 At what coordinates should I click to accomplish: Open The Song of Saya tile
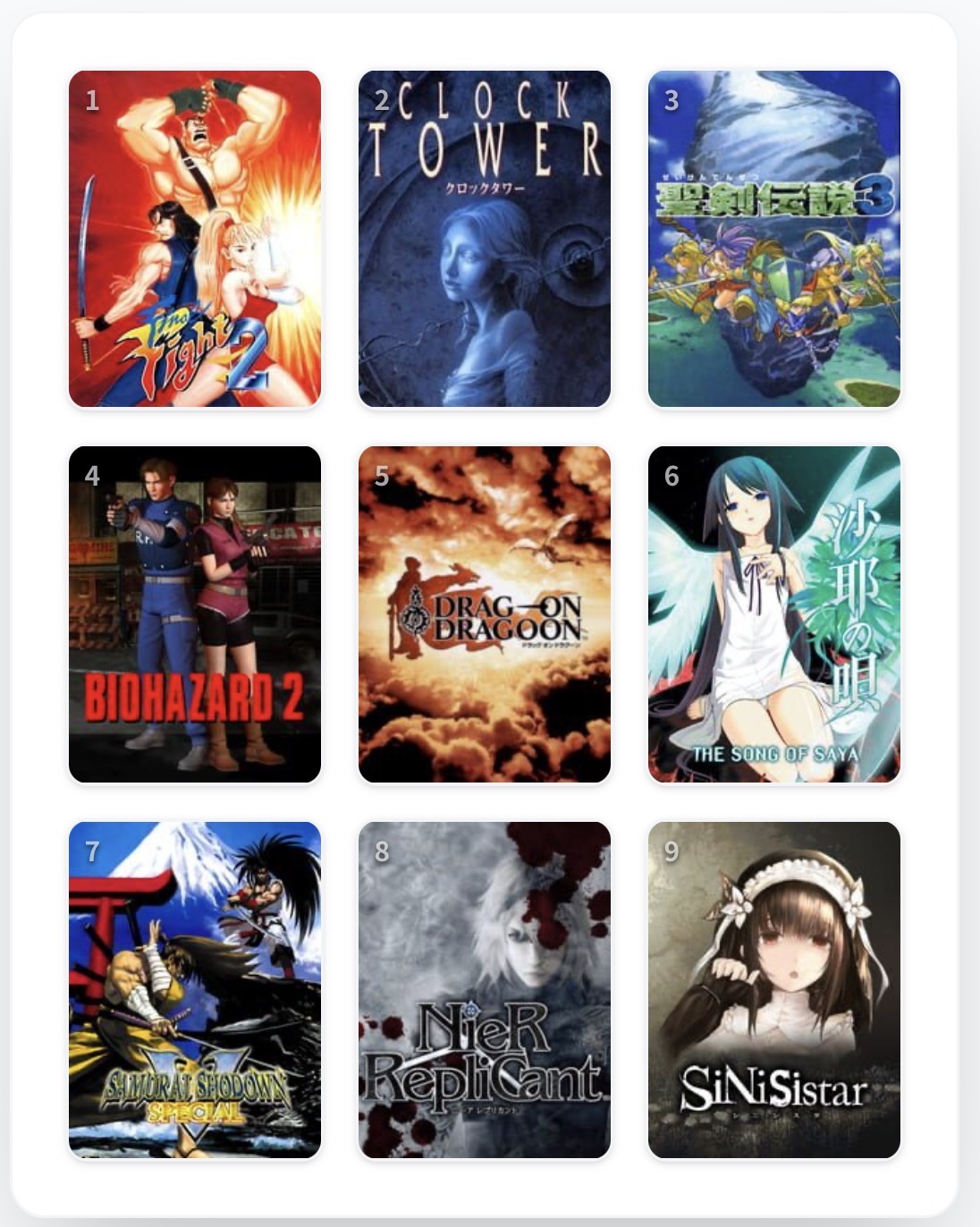[774, 614]
